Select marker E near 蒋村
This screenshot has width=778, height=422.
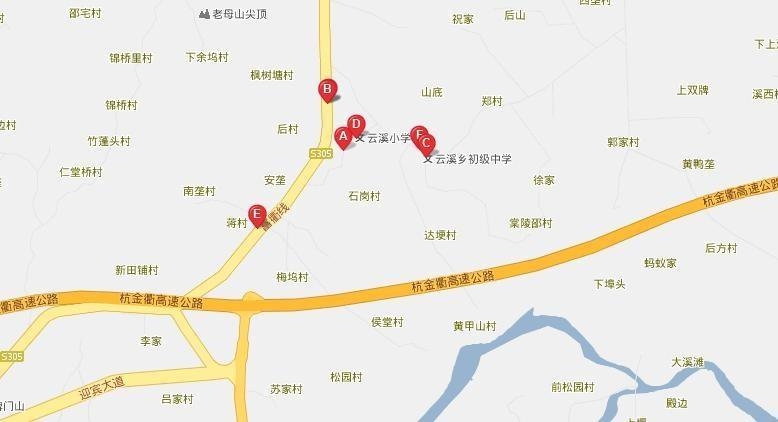257,214
